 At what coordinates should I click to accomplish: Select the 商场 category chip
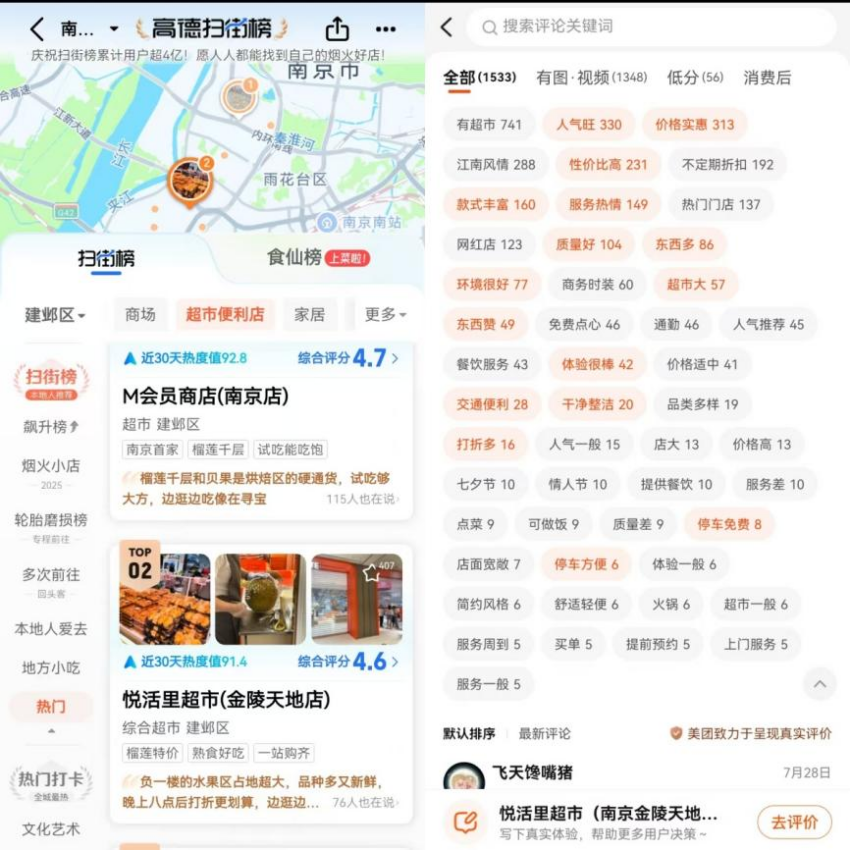click(x=140, y=314)
